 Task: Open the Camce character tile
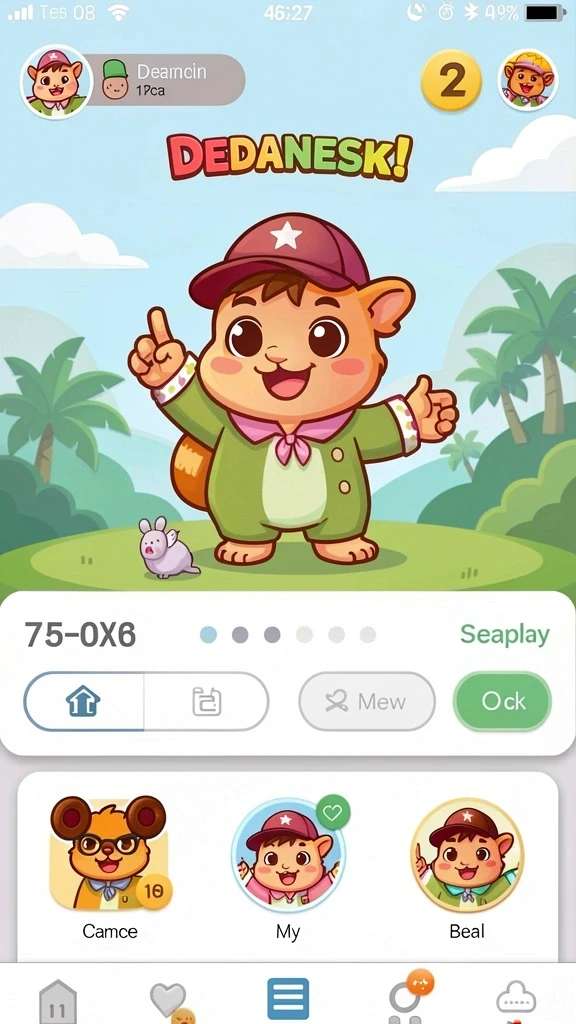[x=110, y=867]
